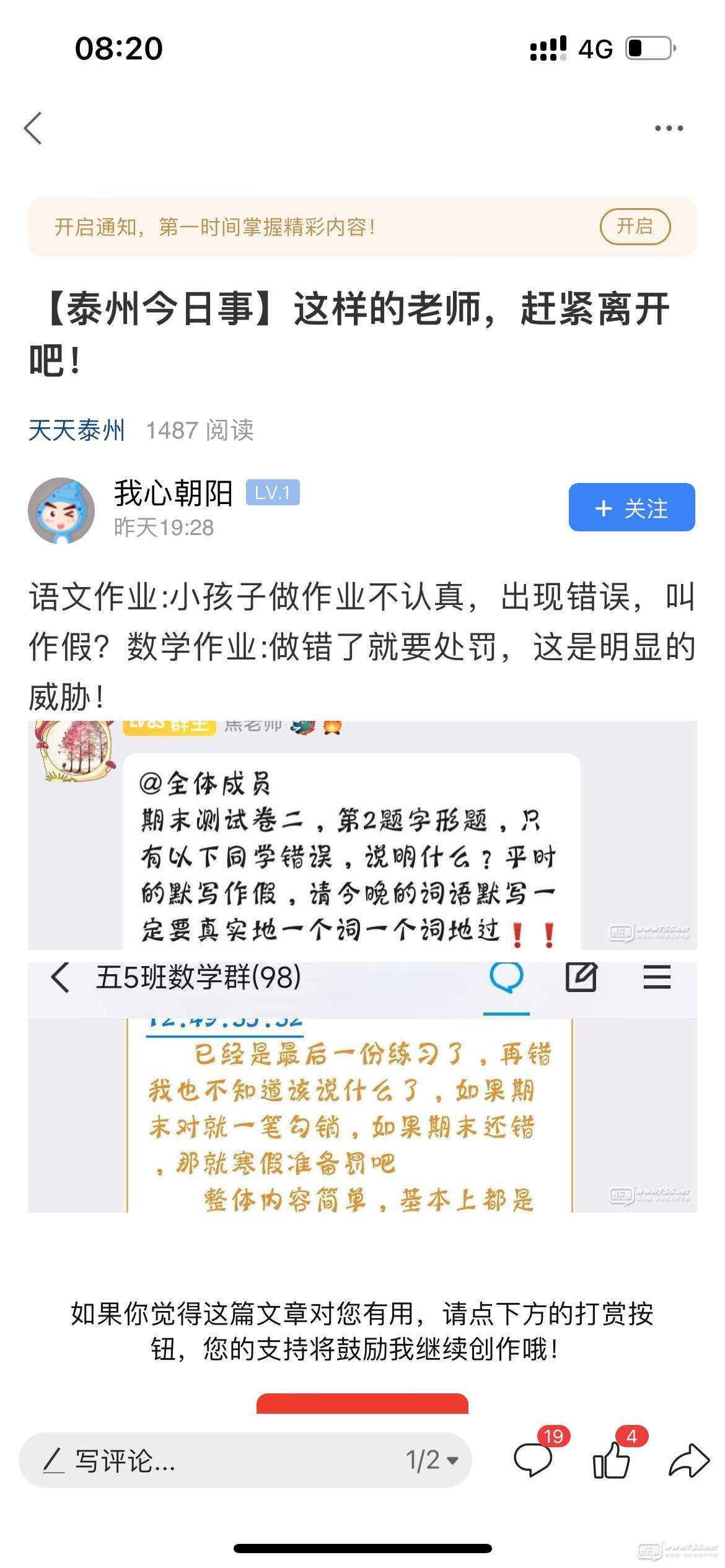The image size is (725, 1568).
Task: Open the comments with 19 replies
Action: coord(534,1459)
